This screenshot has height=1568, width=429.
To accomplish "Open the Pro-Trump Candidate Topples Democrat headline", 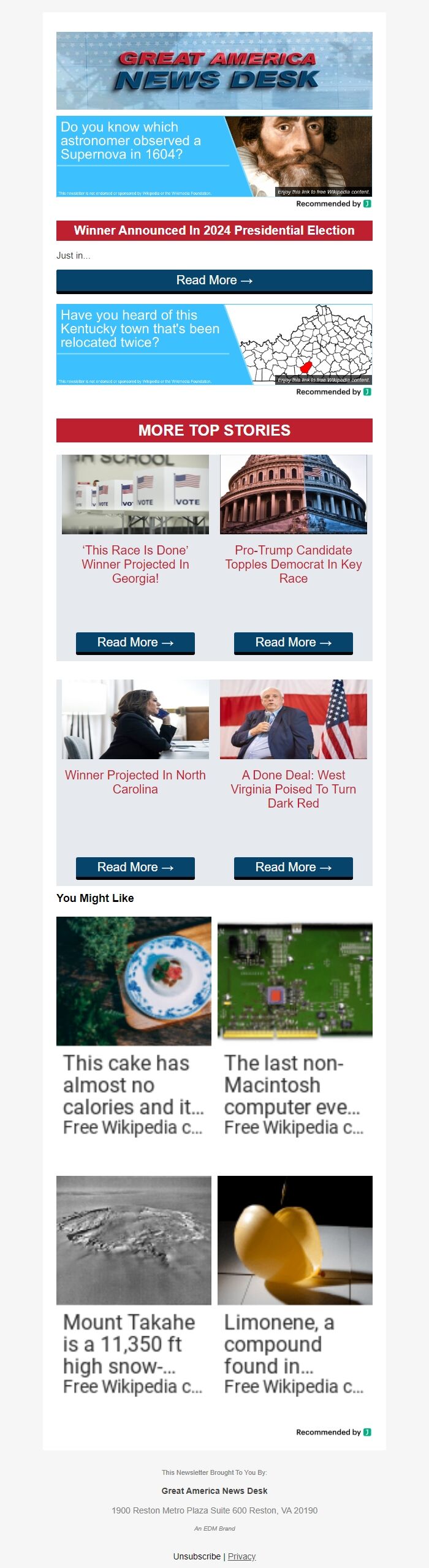I will click(x=293, y=564).
